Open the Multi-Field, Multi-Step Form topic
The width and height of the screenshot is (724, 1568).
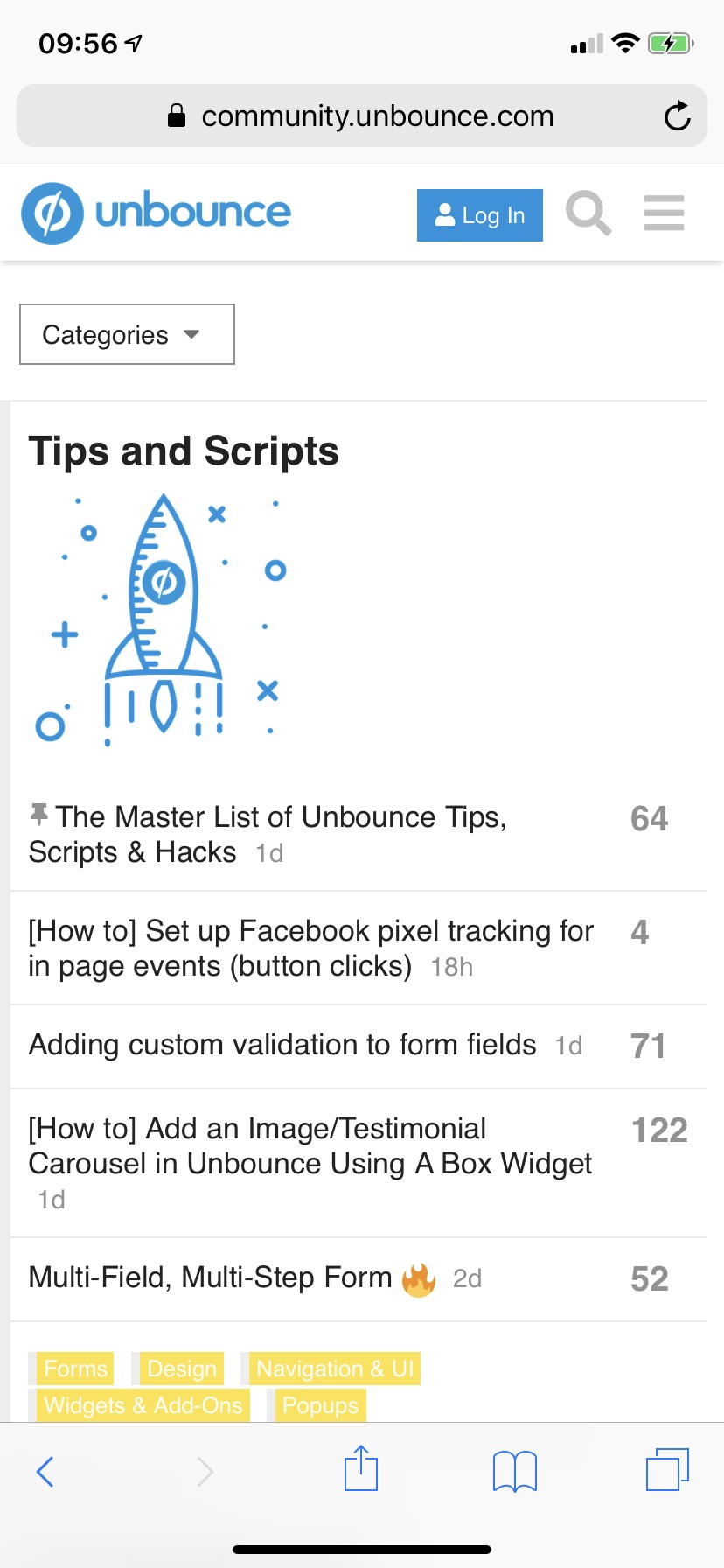pyautogui.click(x=210, y=1277)
